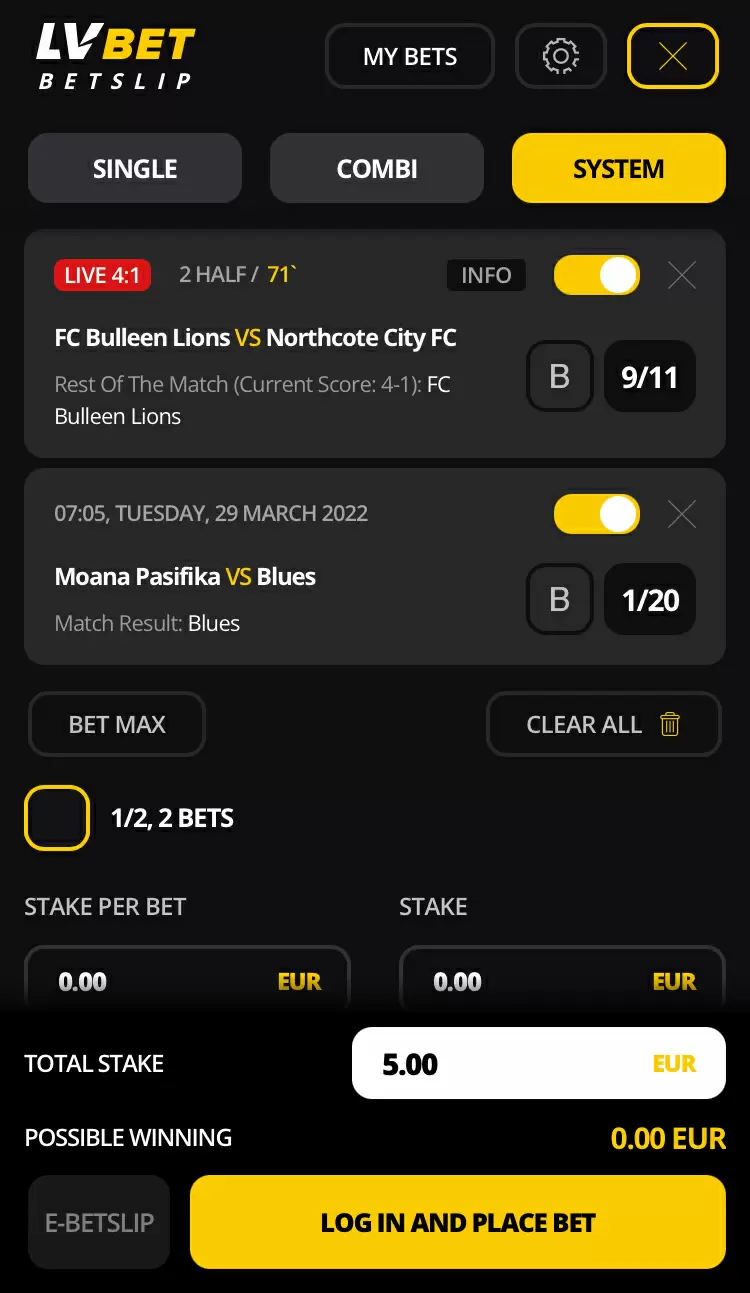
Task: Close the betslip
Action: (x=672, y=56)
